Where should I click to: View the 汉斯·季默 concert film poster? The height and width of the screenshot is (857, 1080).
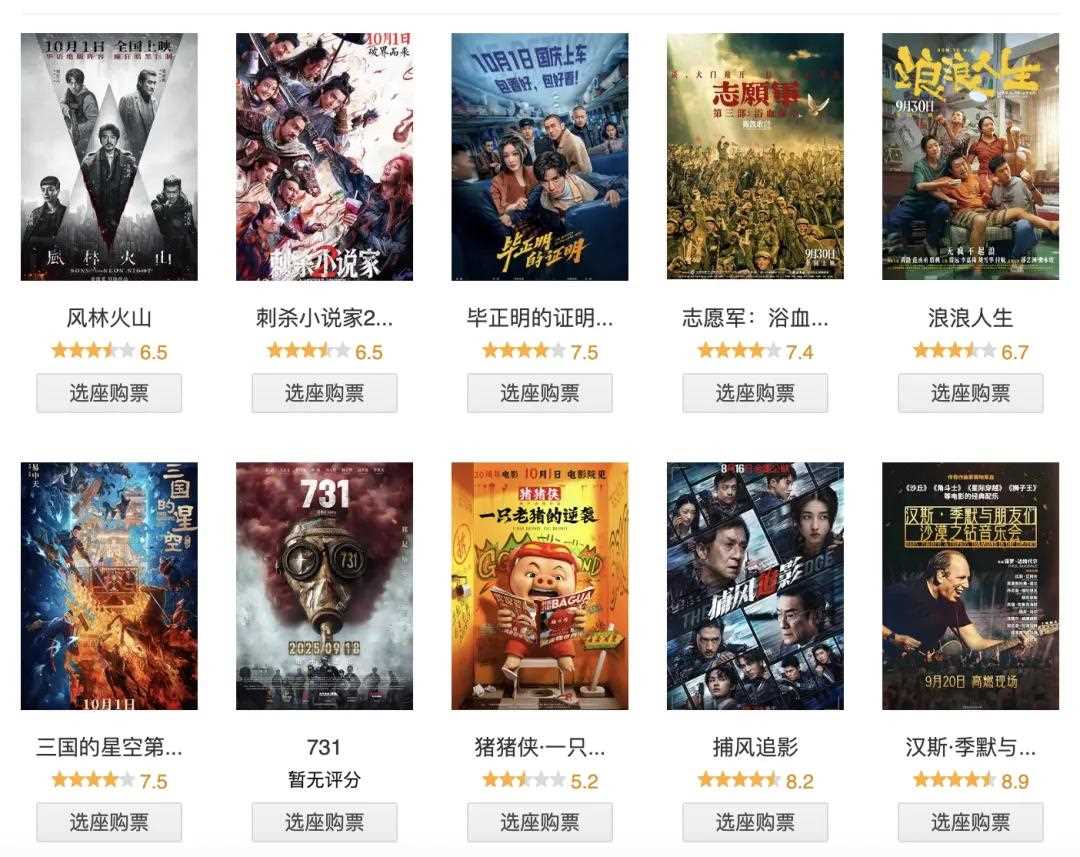point(970,586)
